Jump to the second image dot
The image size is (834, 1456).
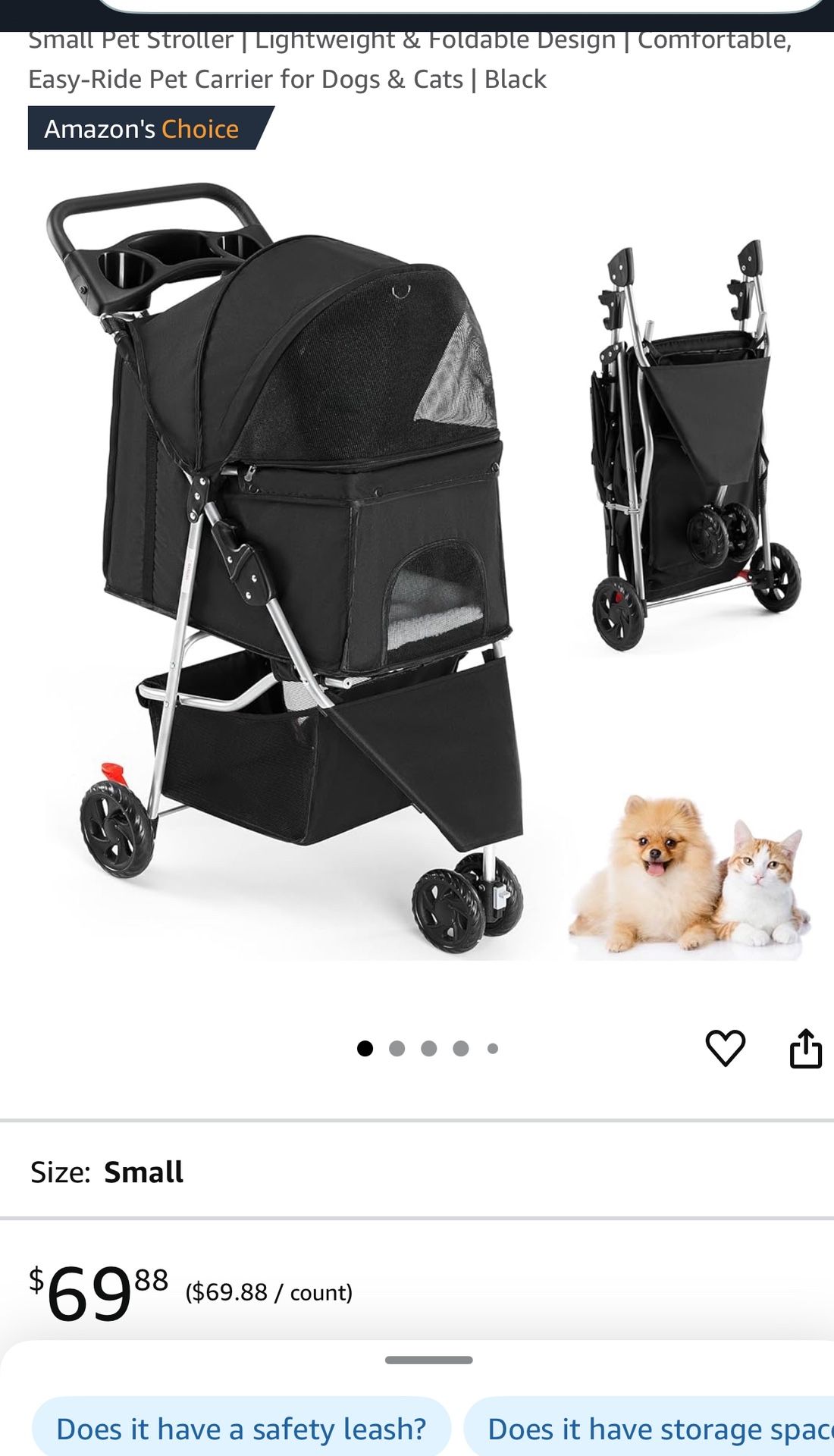(397, 1049)
